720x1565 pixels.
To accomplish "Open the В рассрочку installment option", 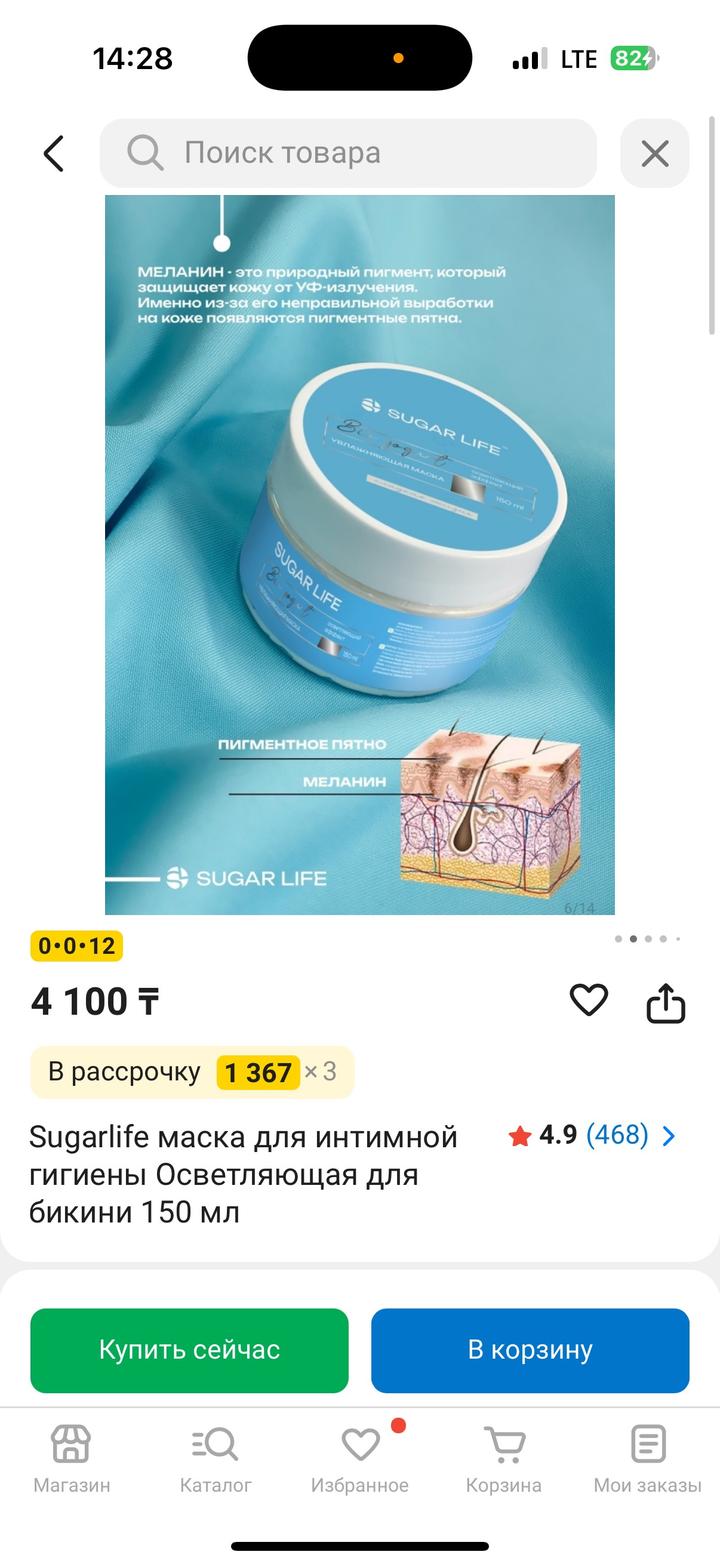I will (192, 1072).
